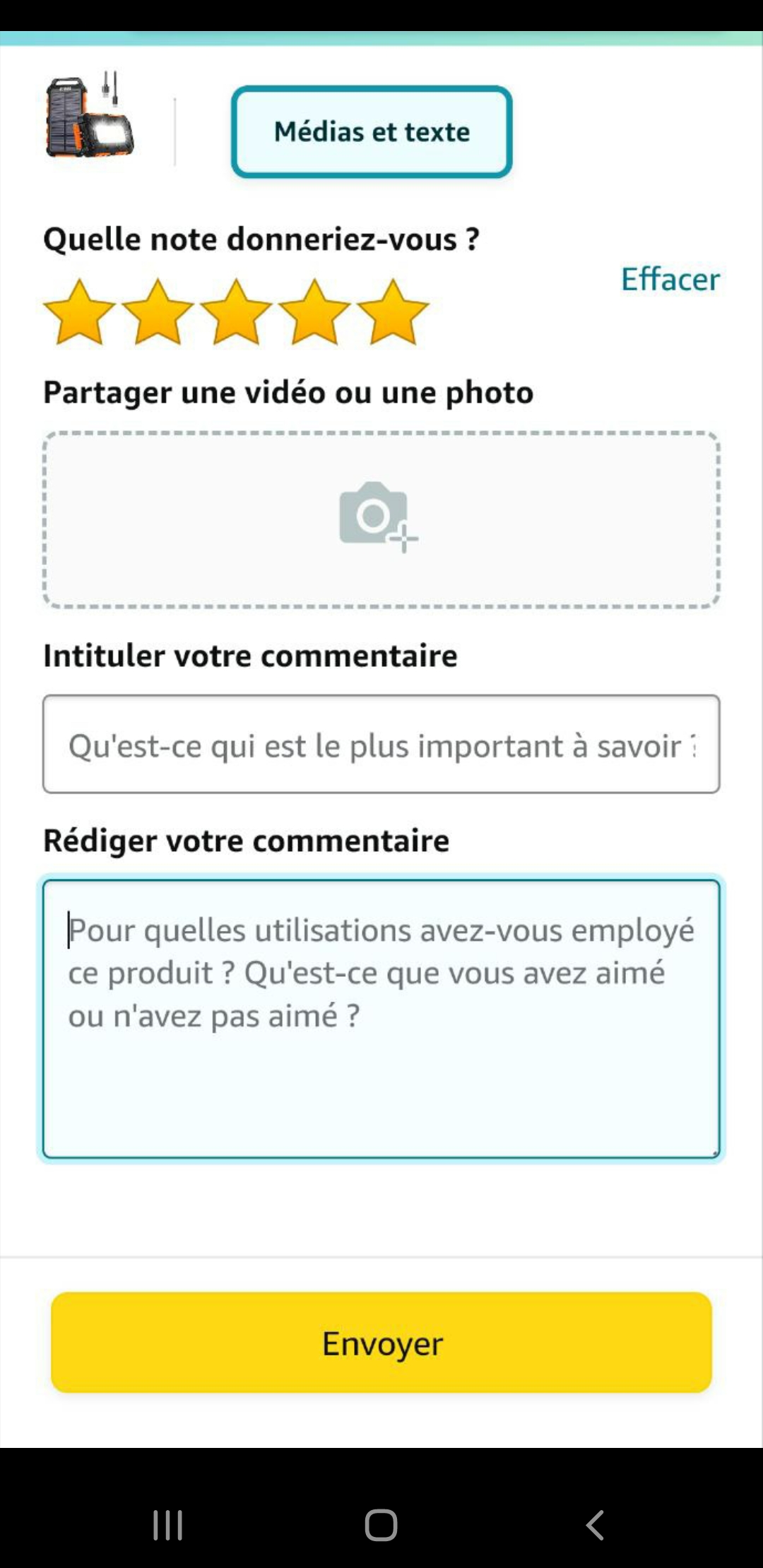This screenshot has height=1568, width=763.
Task: Tap the Rédiger votre commentaire text area
Action: click(x=381, y=1018)
